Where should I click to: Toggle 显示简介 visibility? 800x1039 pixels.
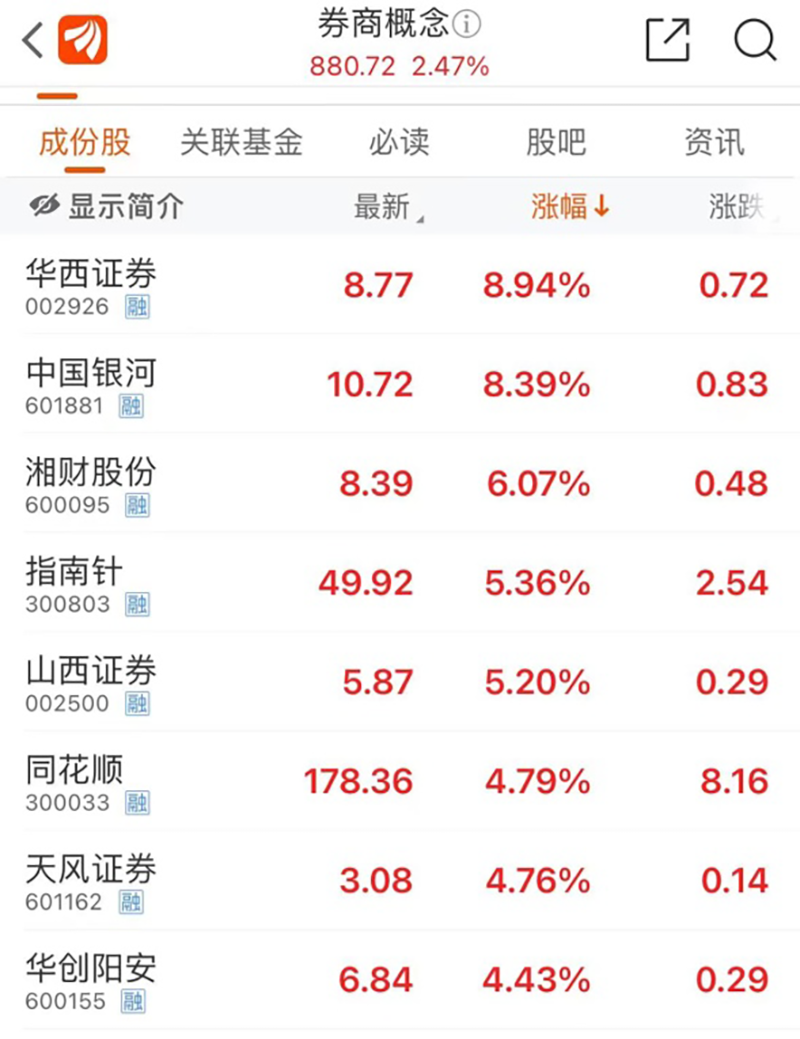pos(107,206)
